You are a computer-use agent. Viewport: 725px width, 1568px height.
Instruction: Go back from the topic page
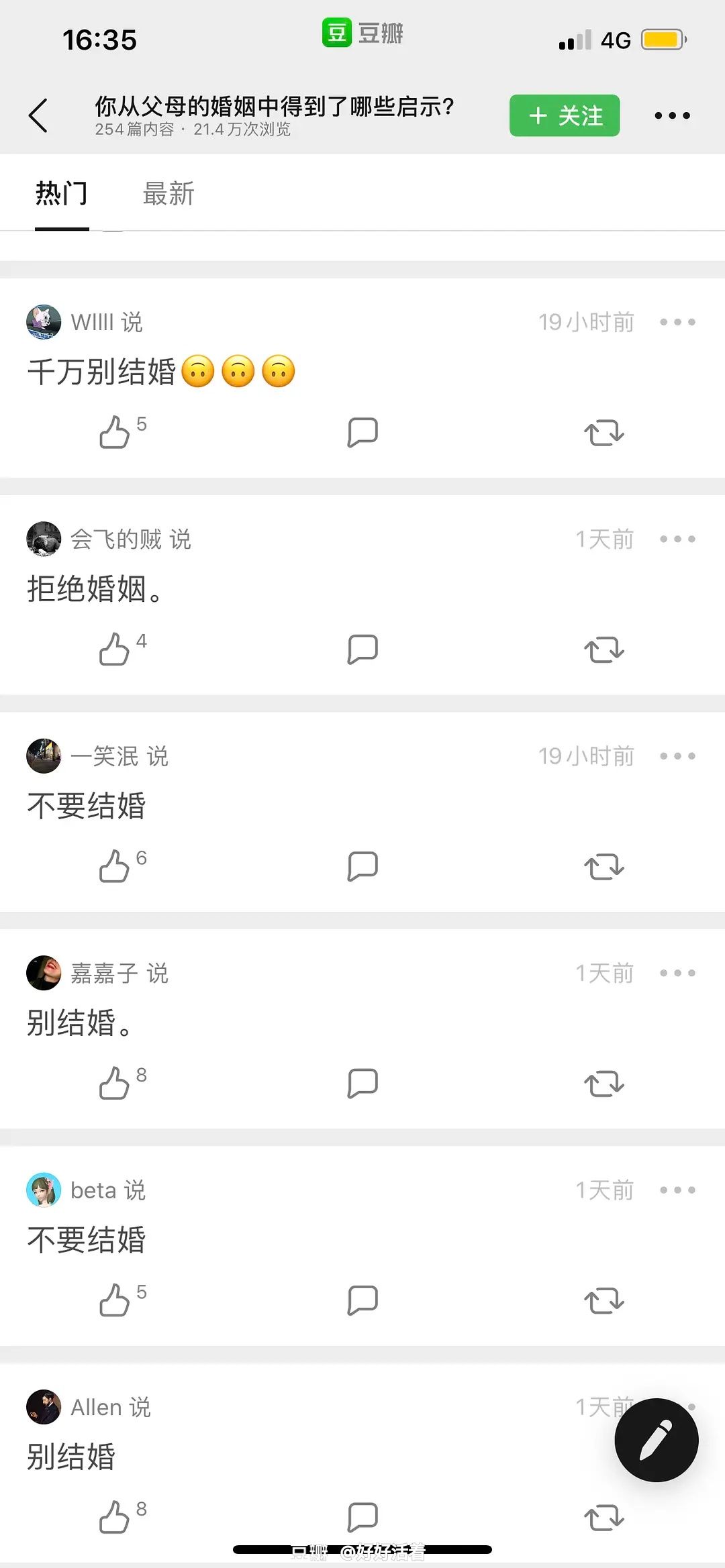(x=39, y=115)
